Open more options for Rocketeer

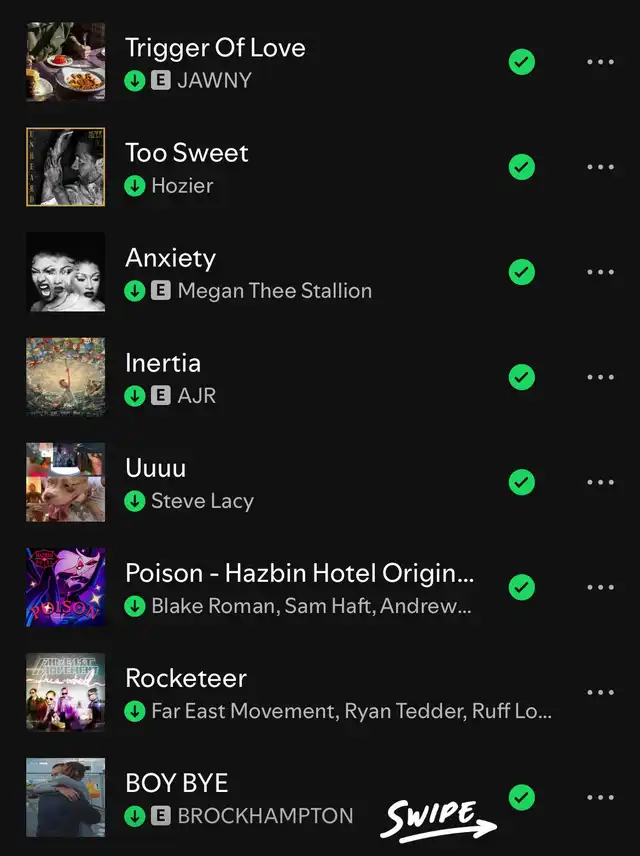tap(600, 692)
